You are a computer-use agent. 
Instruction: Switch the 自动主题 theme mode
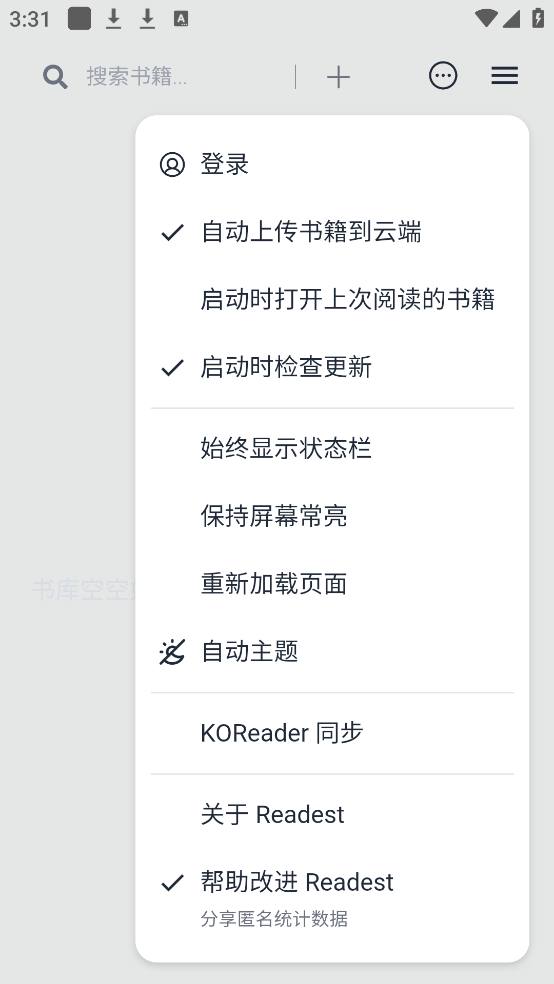(x=332, y=652)
